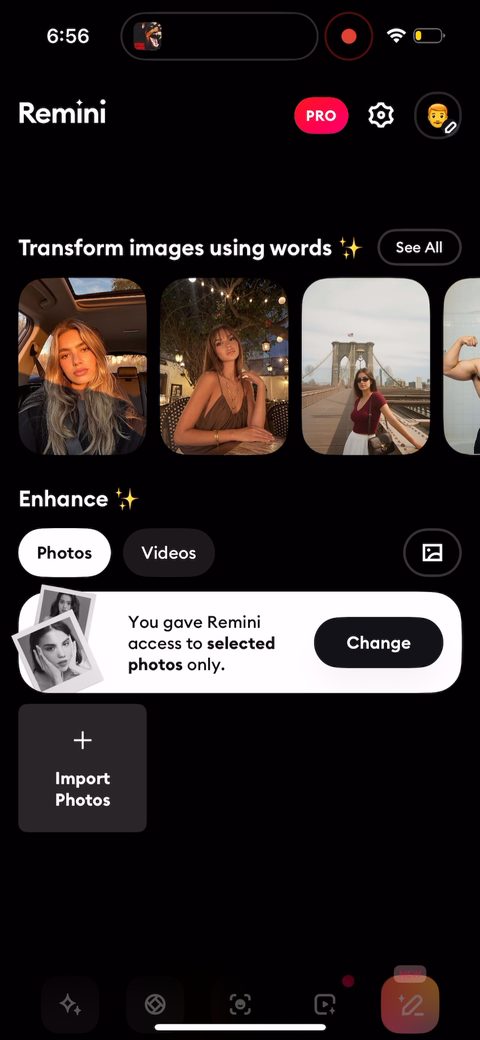This screenshot has width=480, height=1040.
Task: Open the settings gear
Action: [381, 115]
